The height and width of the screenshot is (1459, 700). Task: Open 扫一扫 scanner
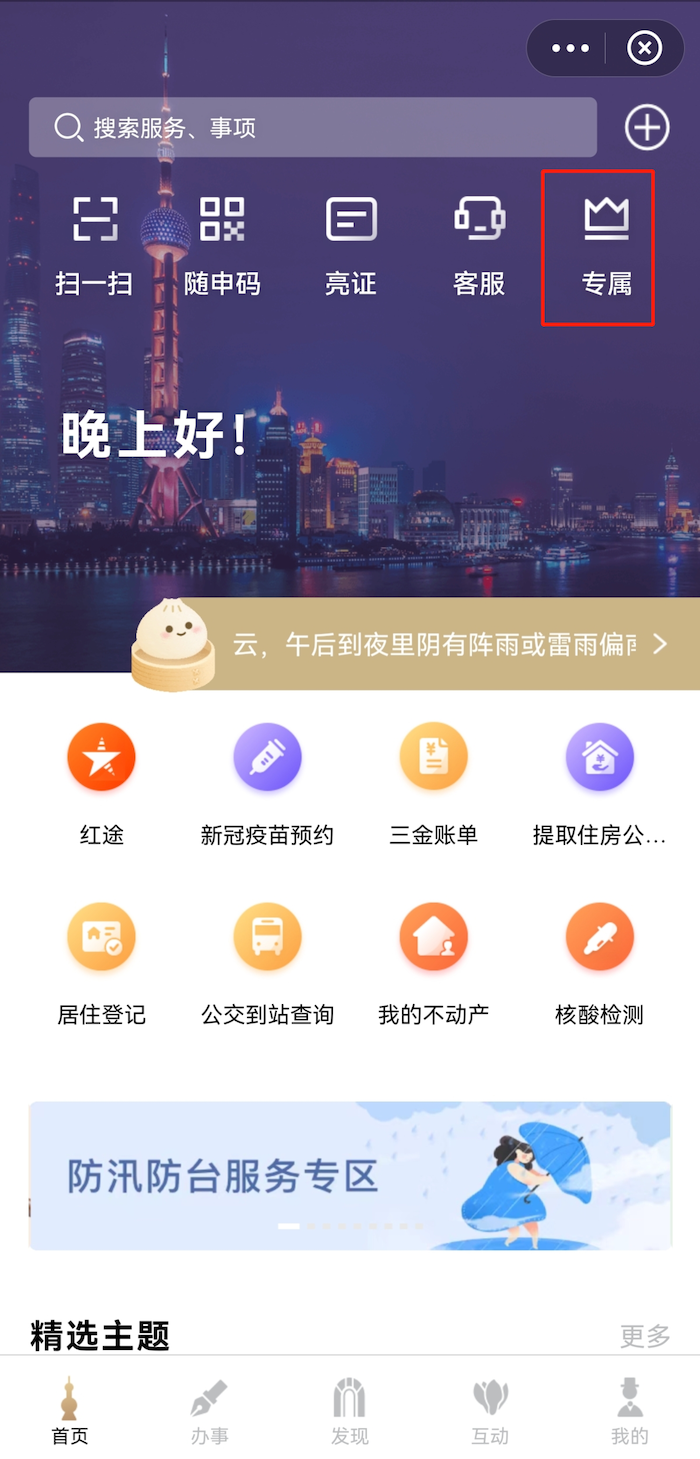[94, 245]
